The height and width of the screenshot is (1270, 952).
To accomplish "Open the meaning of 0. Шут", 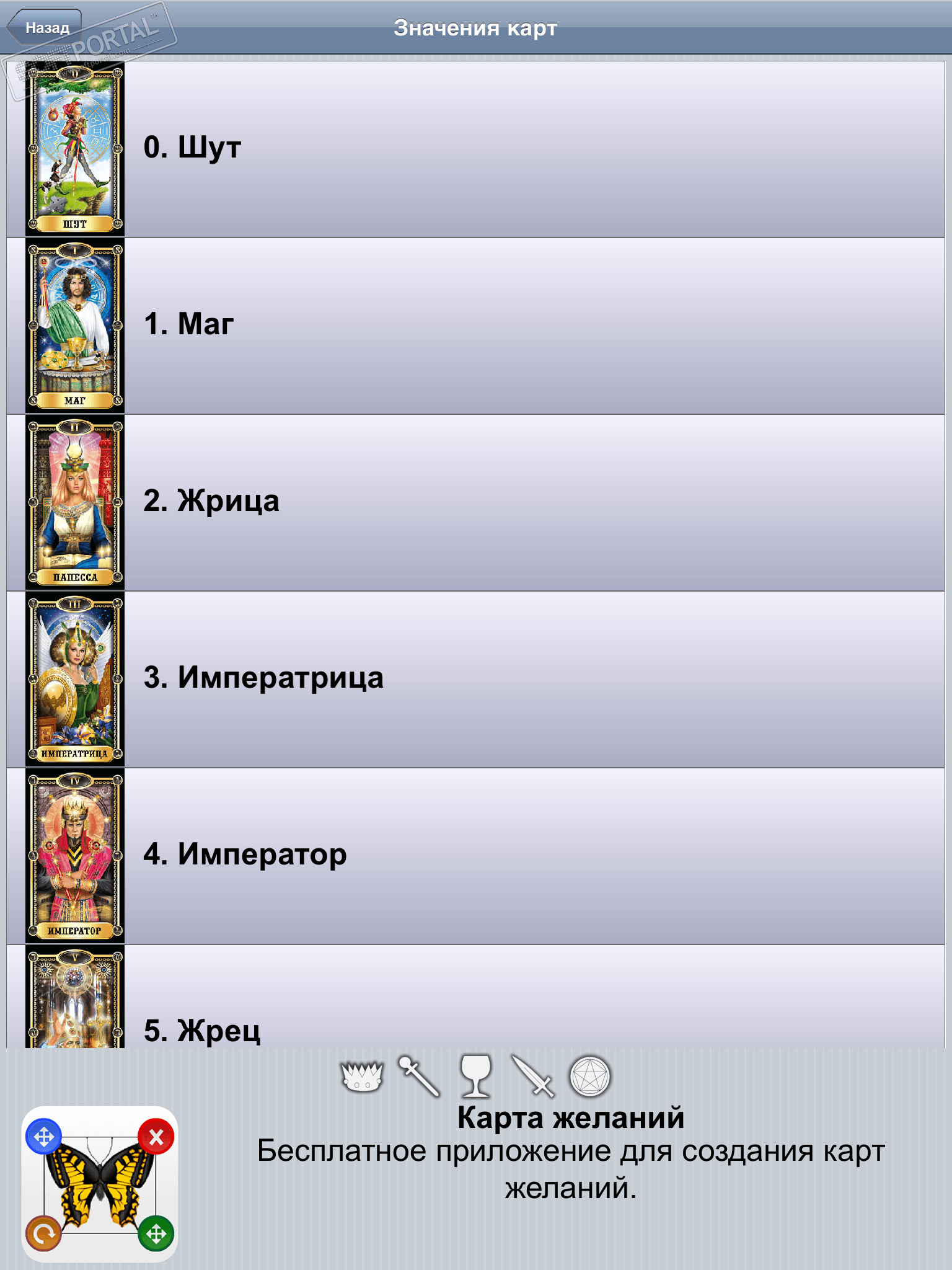I will 475,149.
